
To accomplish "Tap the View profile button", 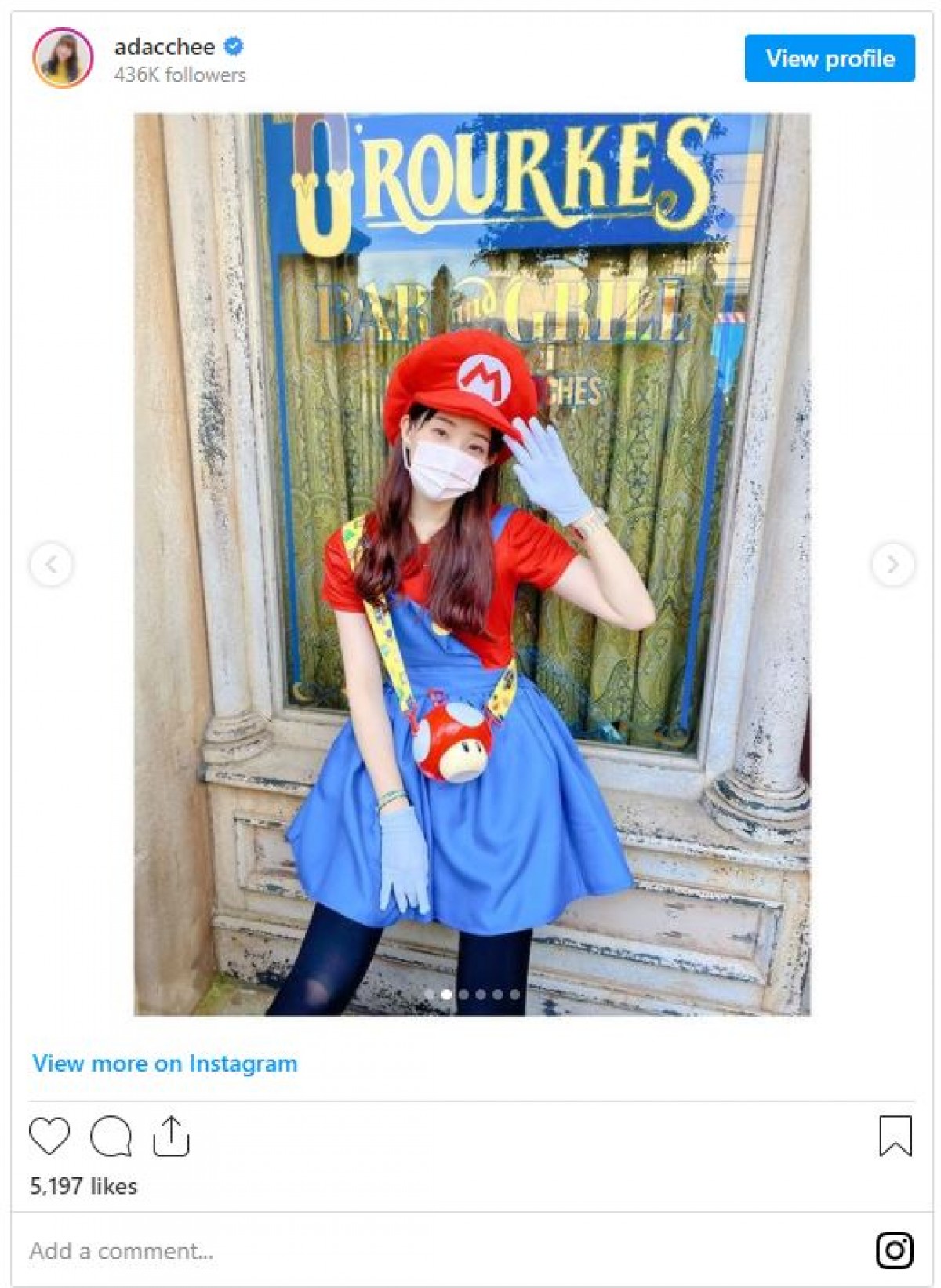I will pyautogui.click(x=830, y=58).
